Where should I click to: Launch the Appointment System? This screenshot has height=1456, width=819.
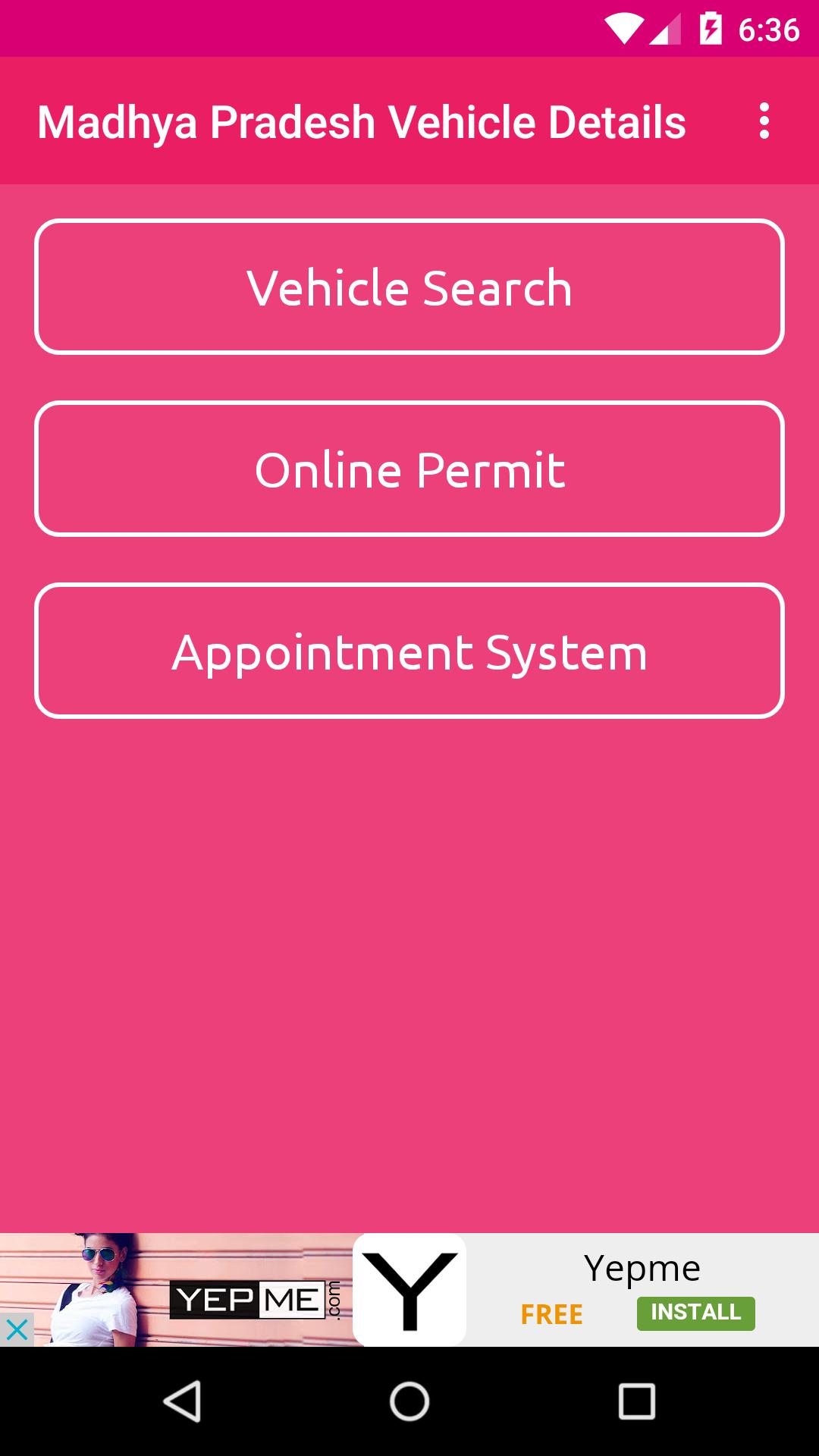pyautogui.click(x=409, y=651)
